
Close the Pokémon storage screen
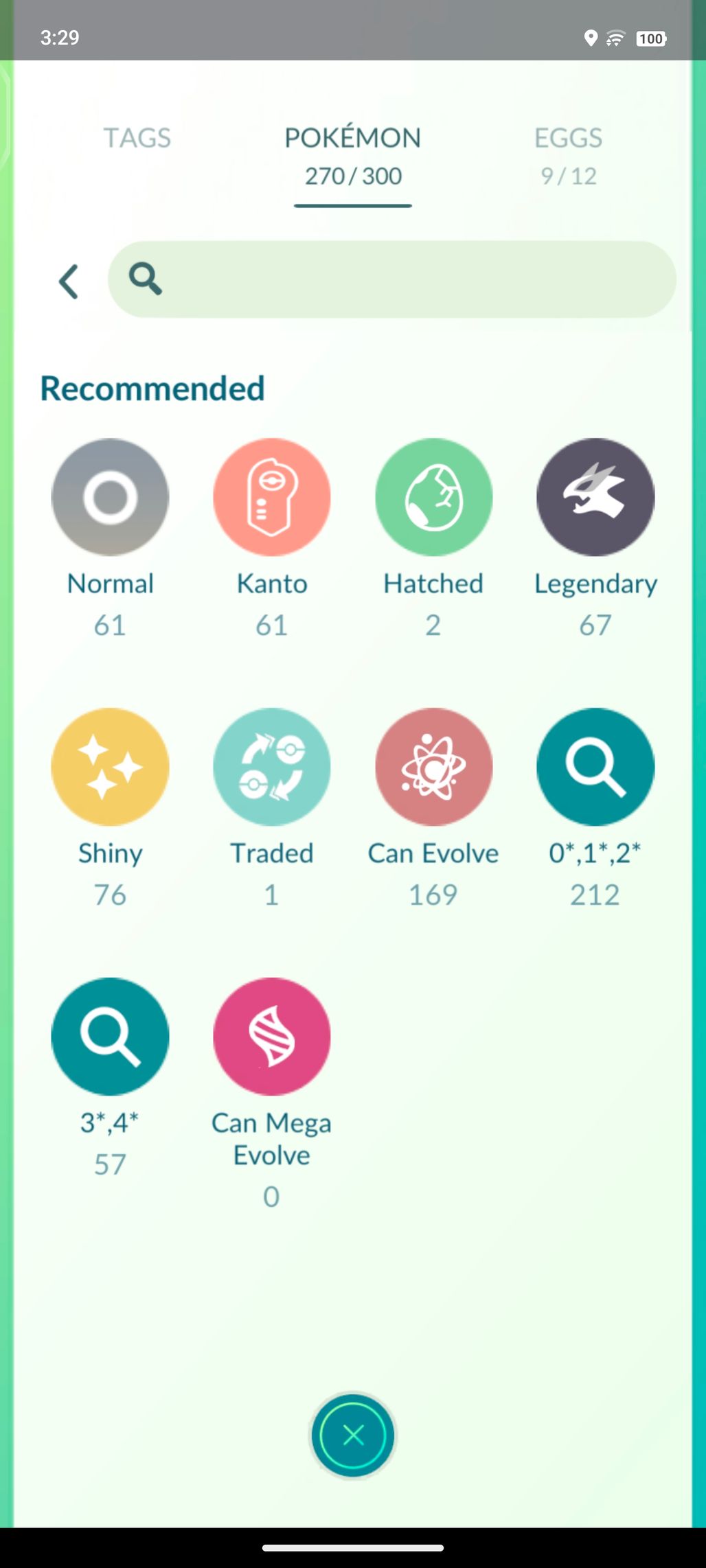click(353, 1436)
